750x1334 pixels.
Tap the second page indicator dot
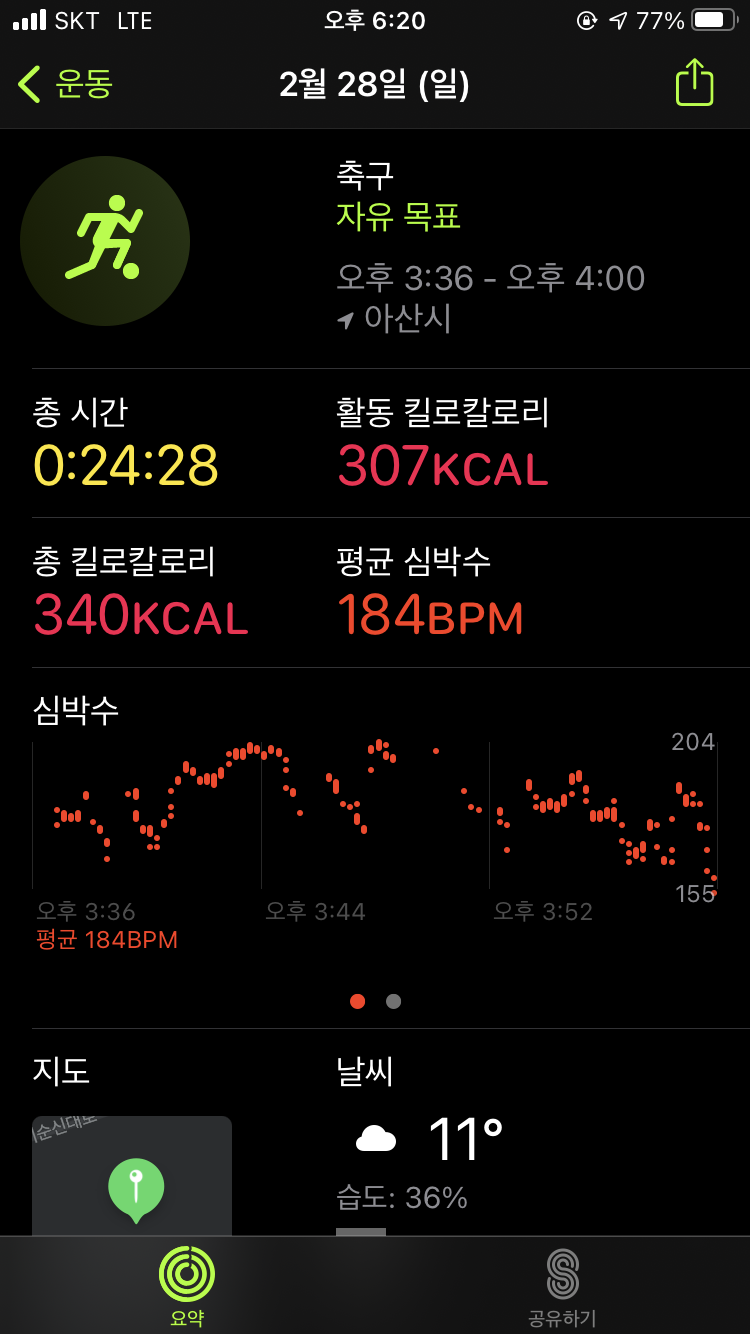click(x=394, y=1001)
